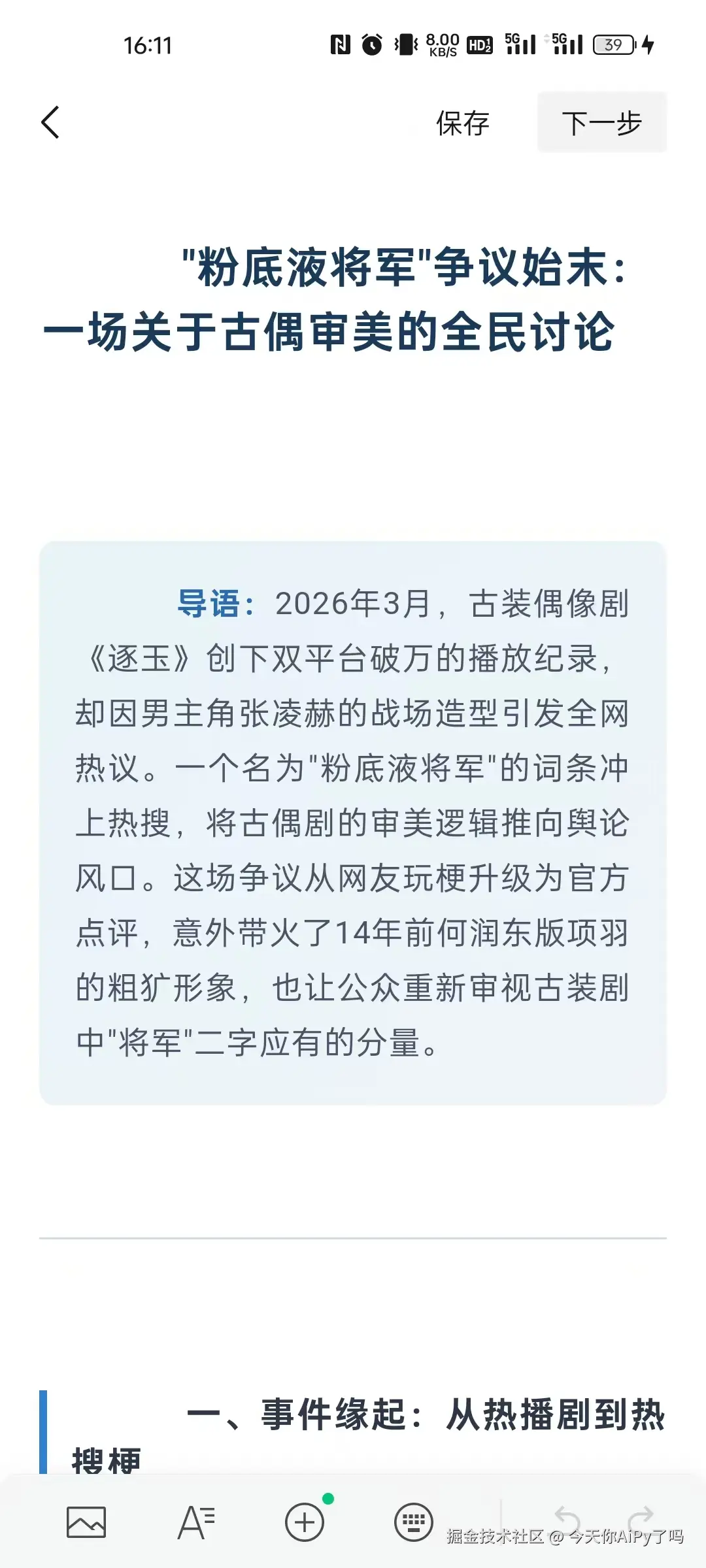The height and width of the screenshot is (1568, 706).
Task: Show the keyboard via the toolbar icon
Action: tap(413, 1522)
